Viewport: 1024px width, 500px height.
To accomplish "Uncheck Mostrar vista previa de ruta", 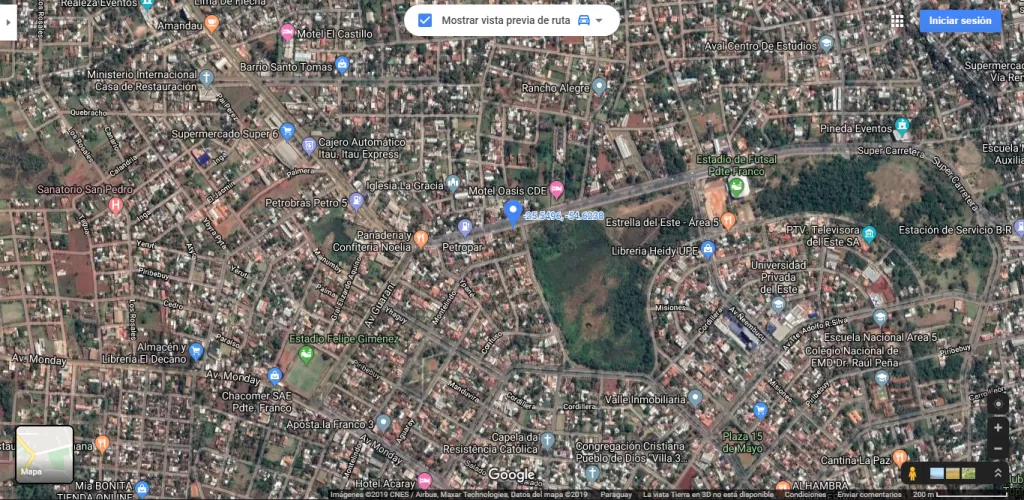I will pos(424,20).
